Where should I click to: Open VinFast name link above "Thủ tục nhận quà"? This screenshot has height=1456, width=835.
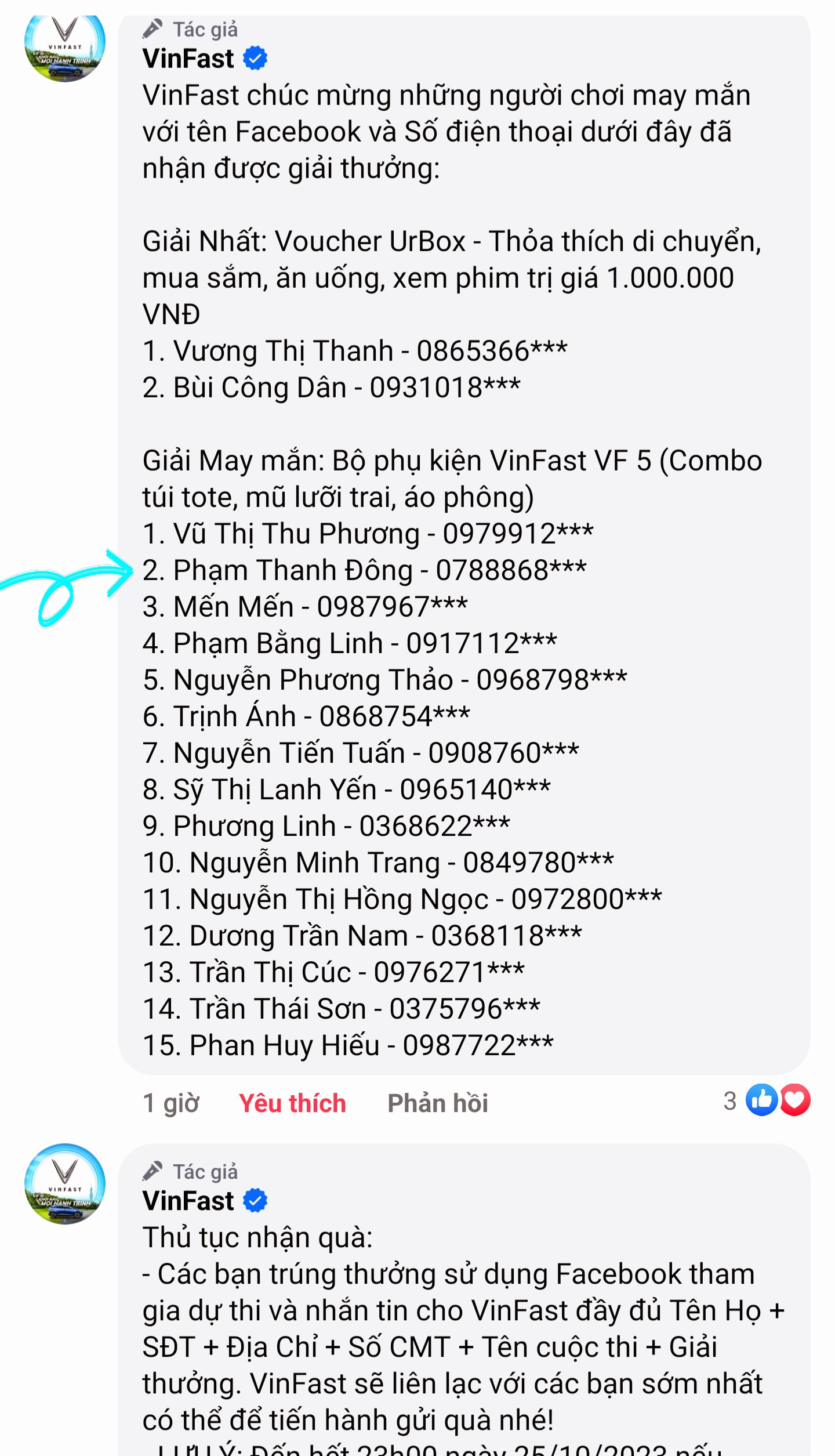pos(188,1200)
